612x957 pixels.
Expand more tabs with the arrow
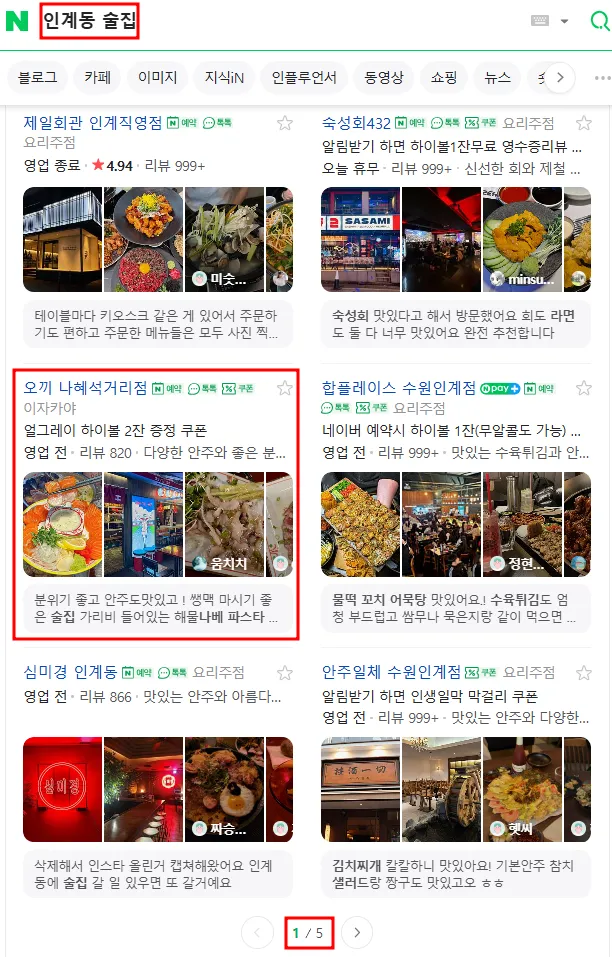pos(560,77)
